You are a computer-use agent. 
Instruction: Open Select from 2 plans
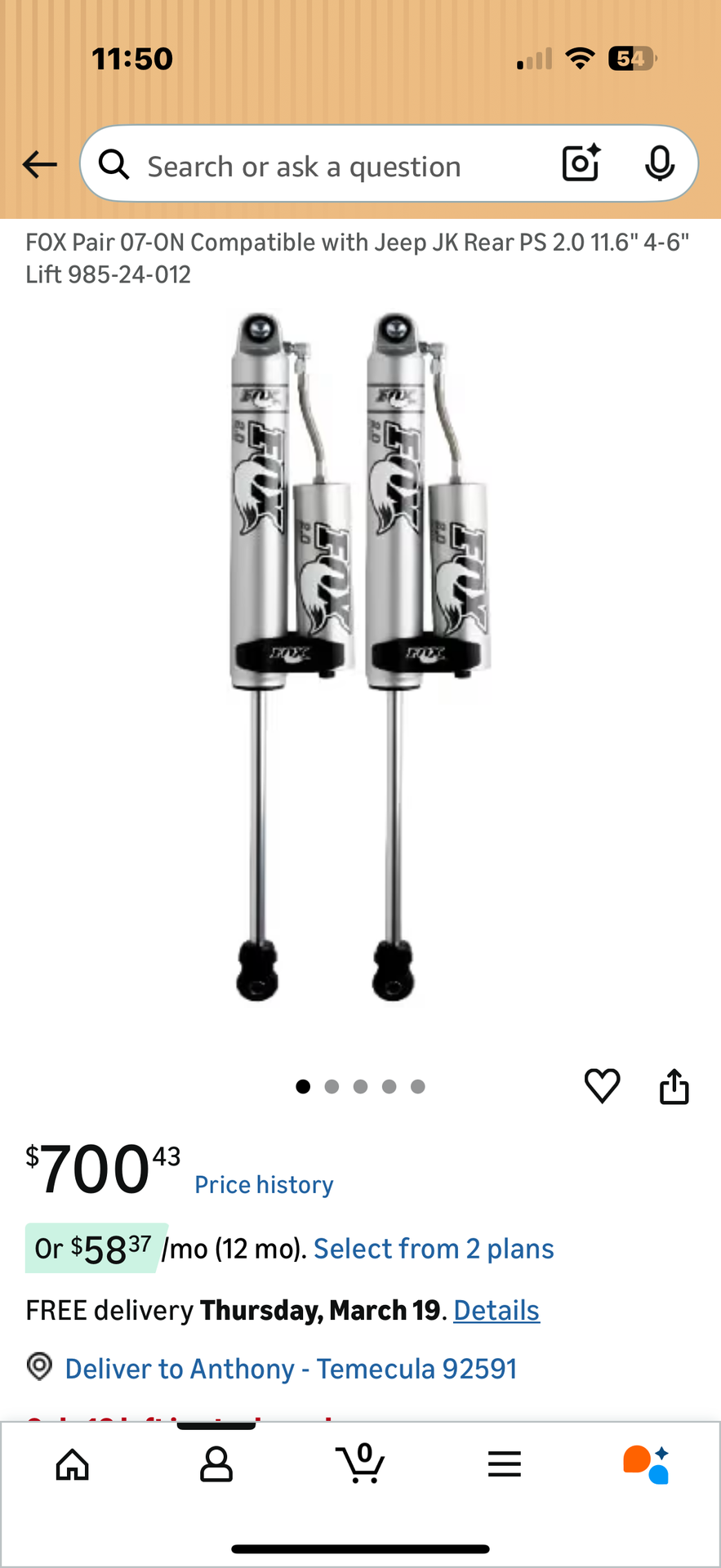click(x=434, y=1249)
